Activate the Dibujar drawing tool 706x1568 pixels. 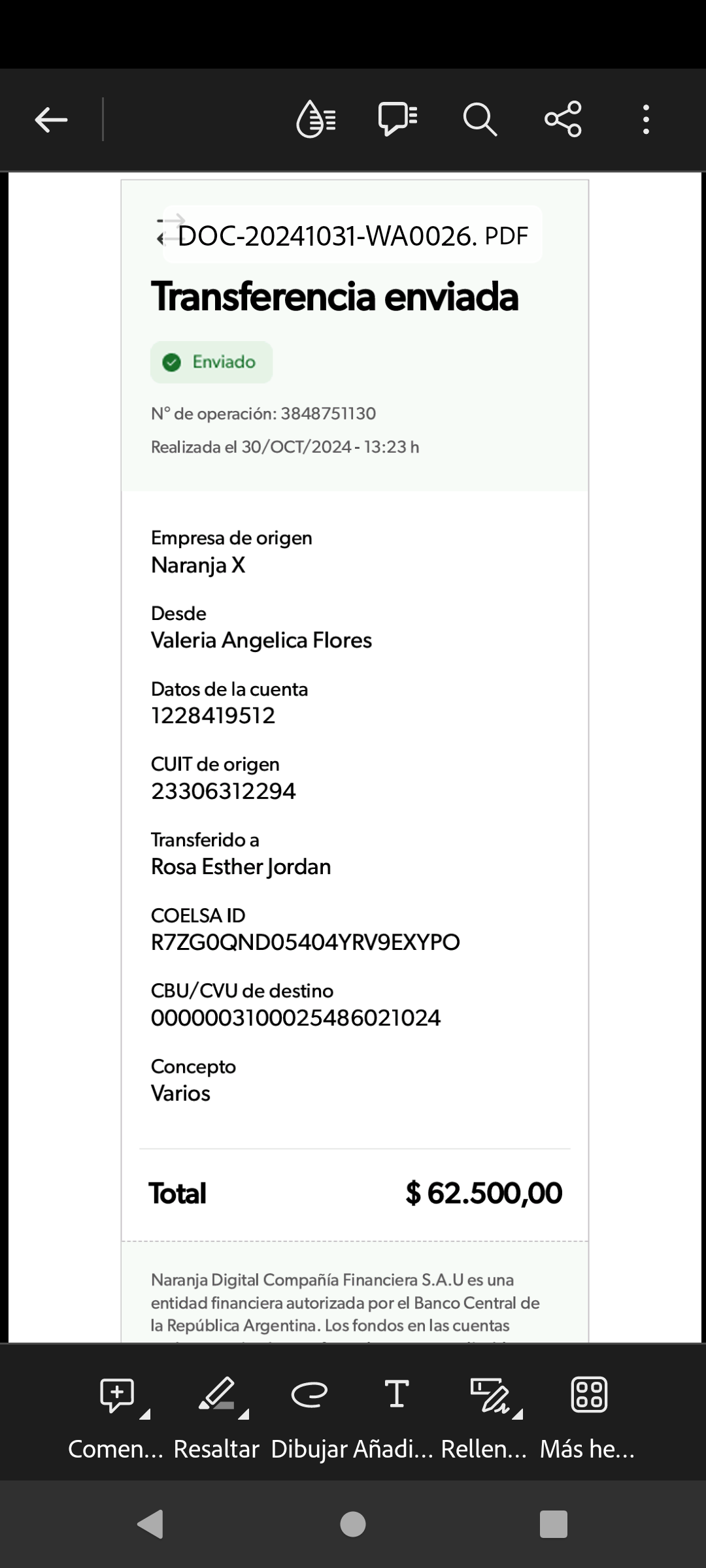pyautogui.click(x=309, y=1411)
